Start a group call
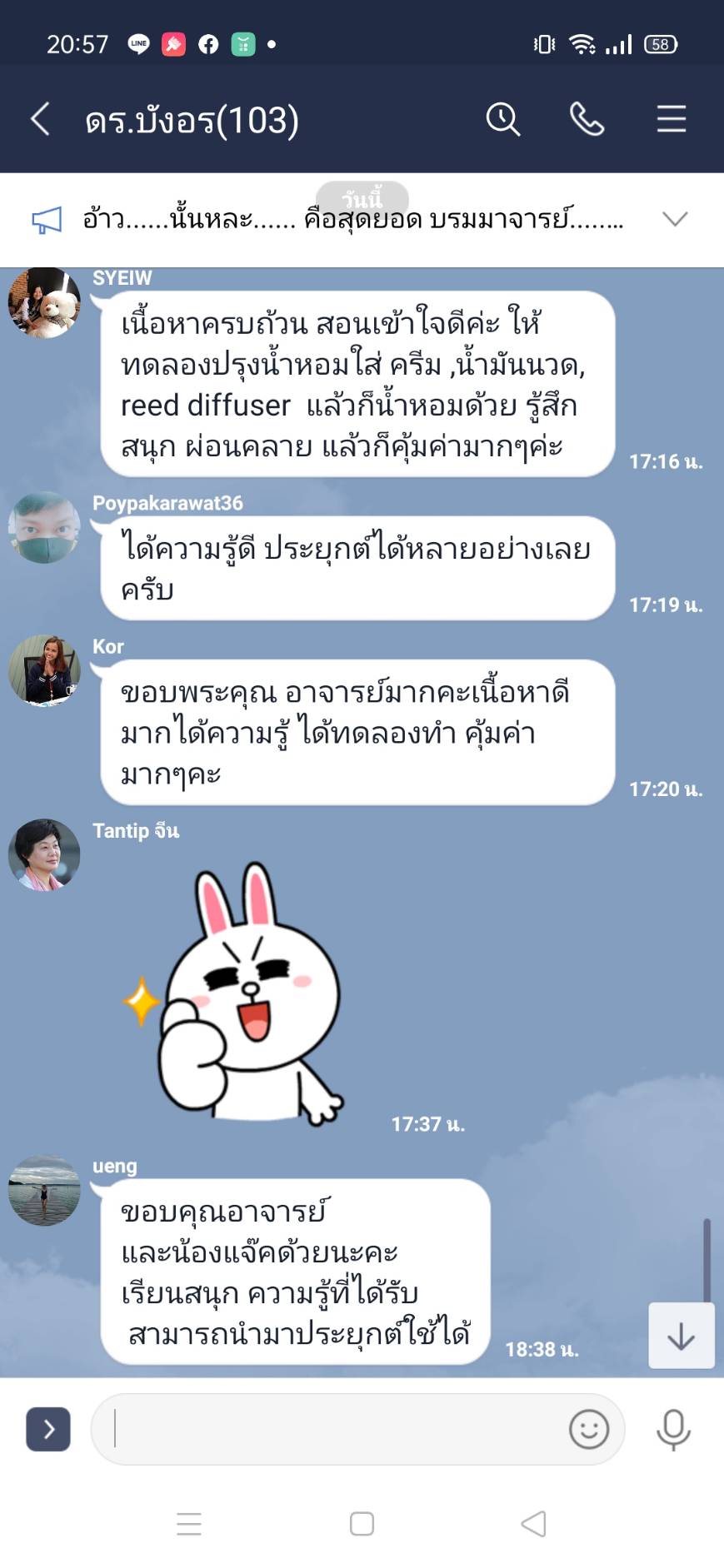 pos(587,120)
